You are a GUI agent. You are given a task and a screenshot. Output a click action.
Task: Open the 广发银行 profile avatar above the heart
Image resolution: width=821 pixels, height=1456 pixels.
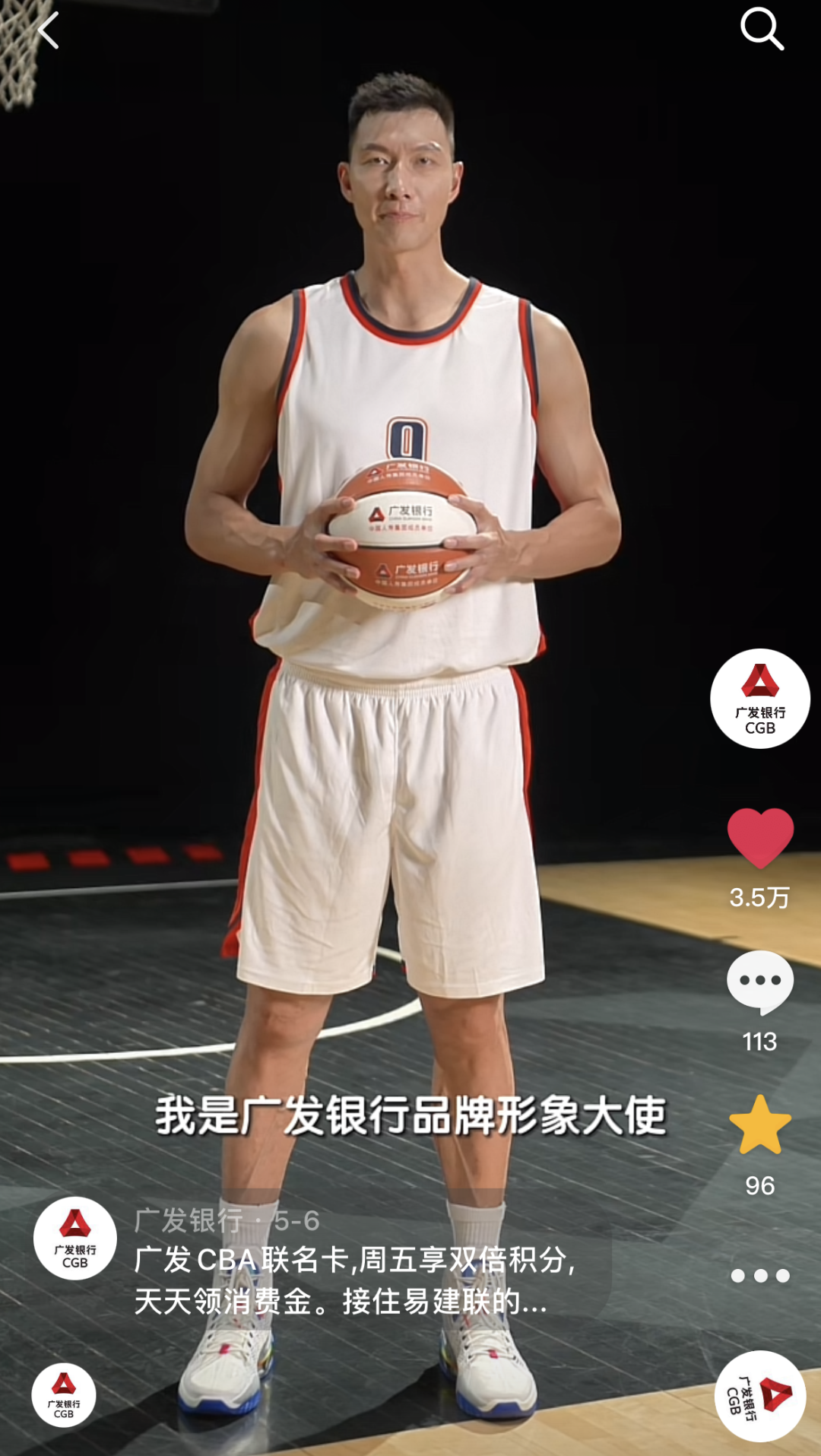[x=759, y=698]
